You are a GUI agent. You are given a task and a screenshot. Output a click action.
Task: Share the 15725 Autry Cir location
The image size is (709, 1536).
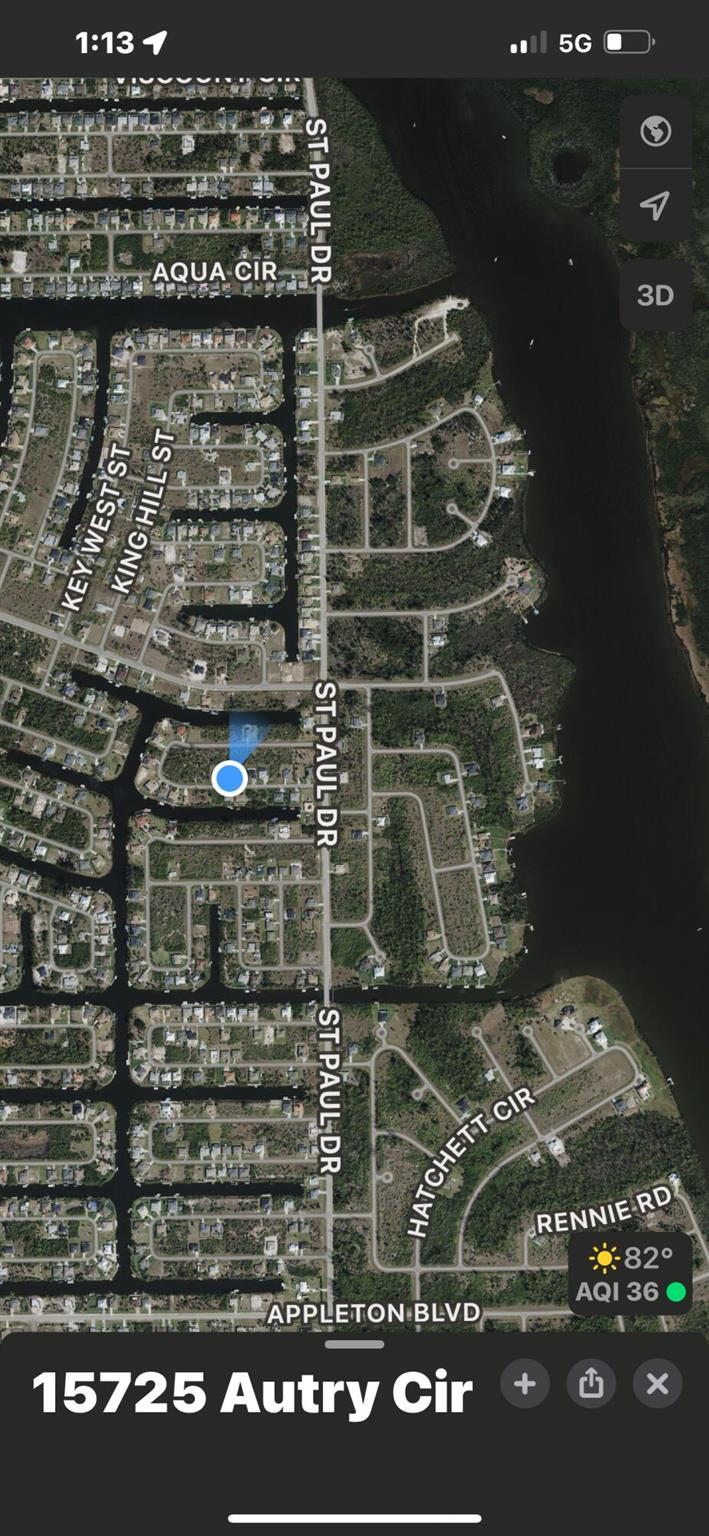click(x=591, y=1384)
